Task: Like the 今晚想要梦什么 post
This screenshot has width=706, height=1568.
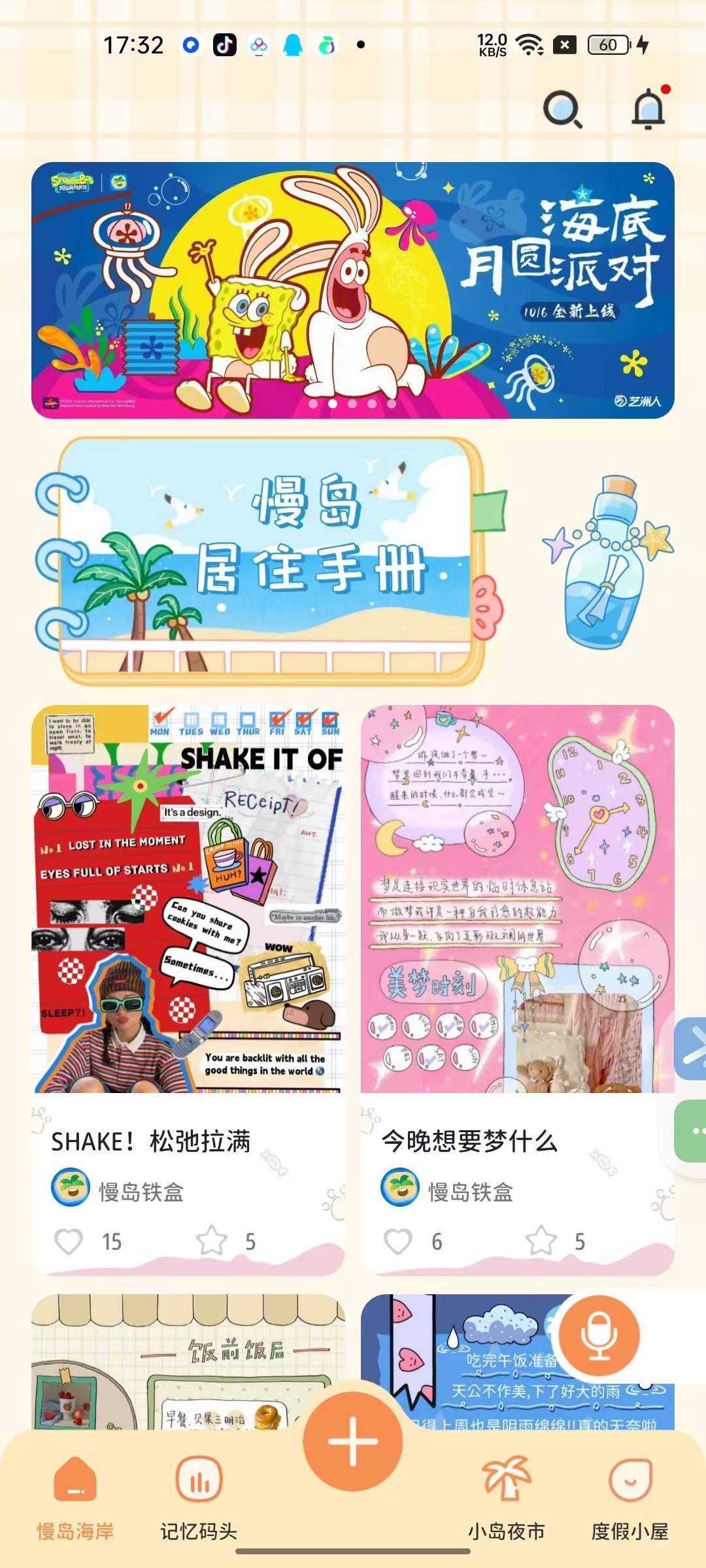Action: click(x=398, y=1241)
